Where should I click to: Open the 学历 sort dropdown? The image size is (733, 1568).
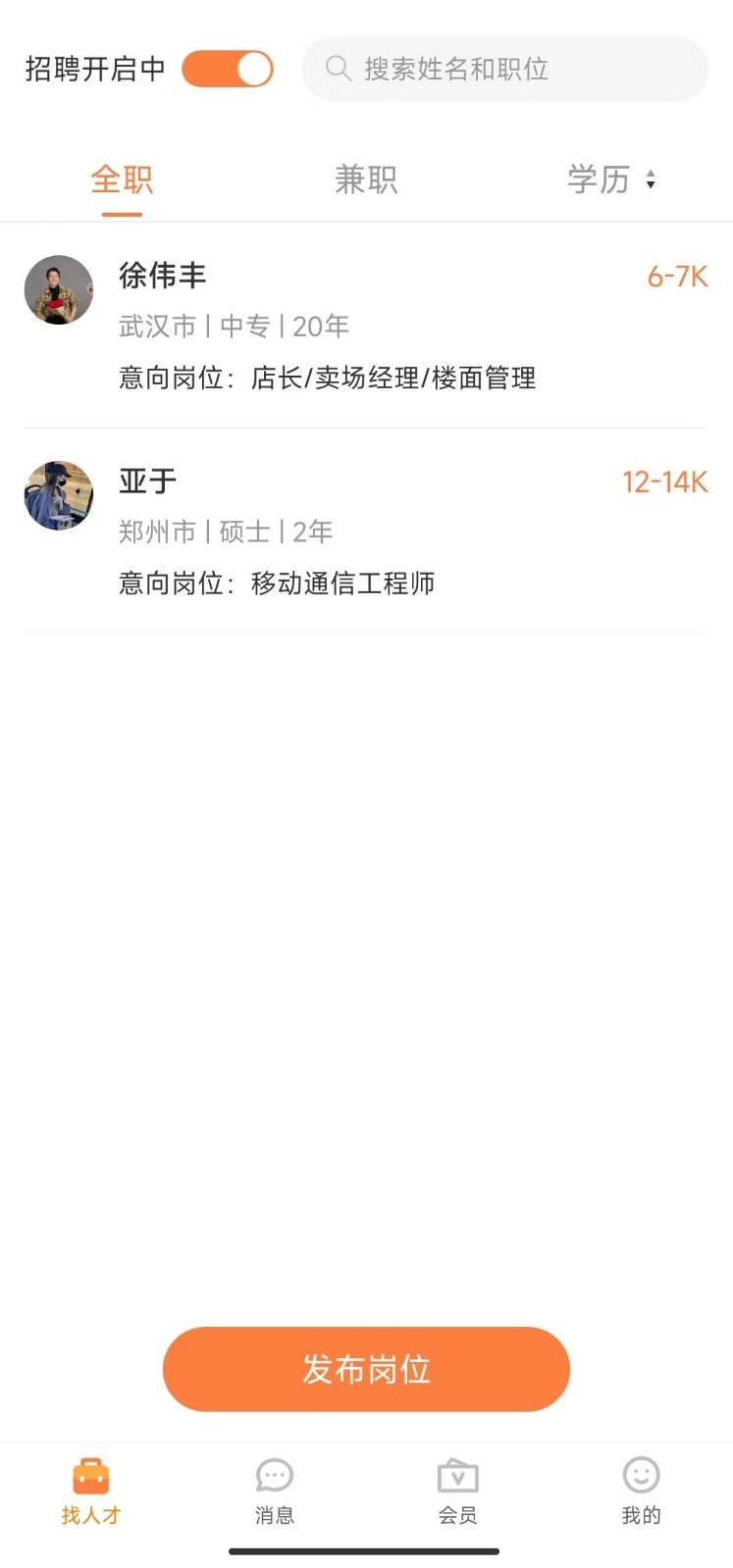point(611,179)
